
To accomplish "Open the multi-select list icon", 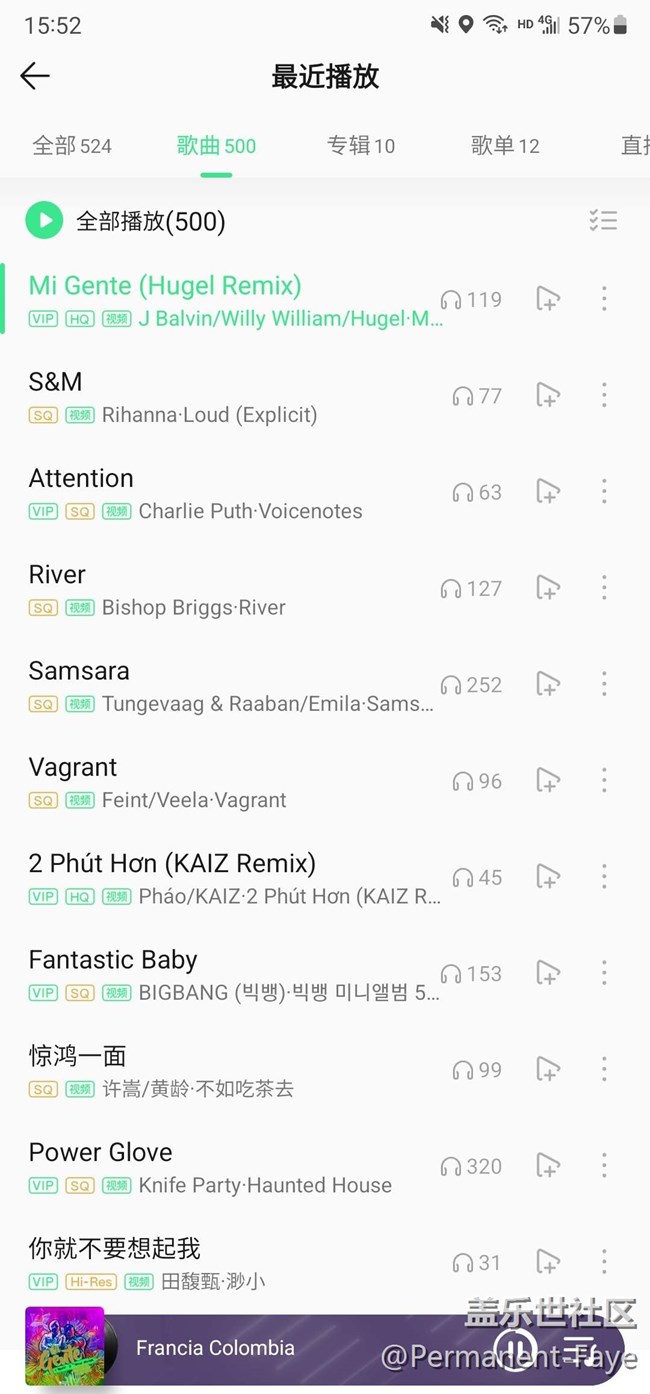I will [603, 221].
